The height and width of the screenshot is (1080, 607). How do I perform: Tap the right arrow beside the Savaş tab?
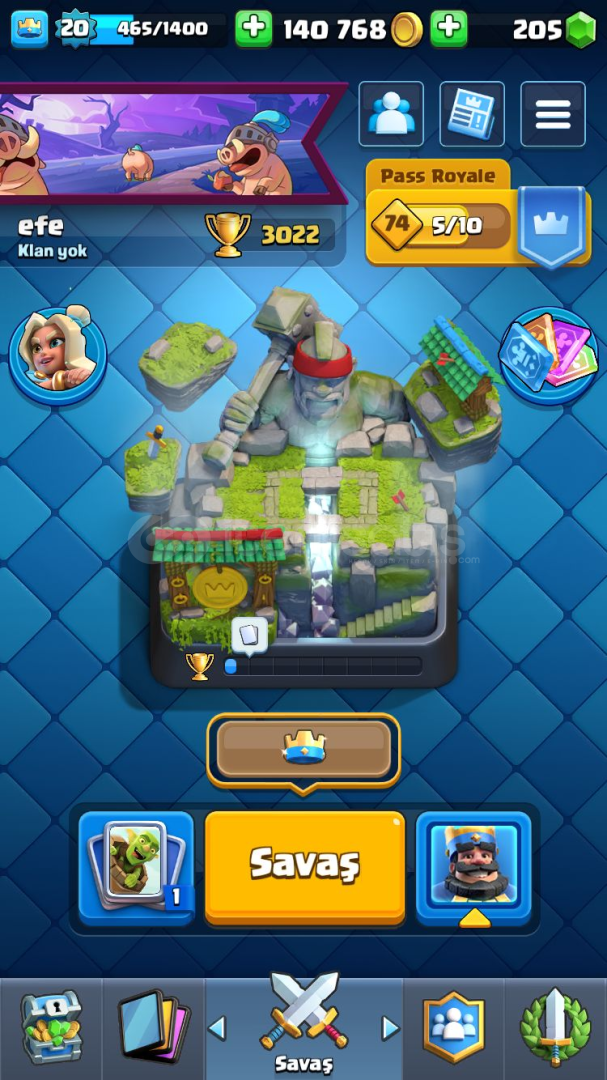click(391, 1028)
